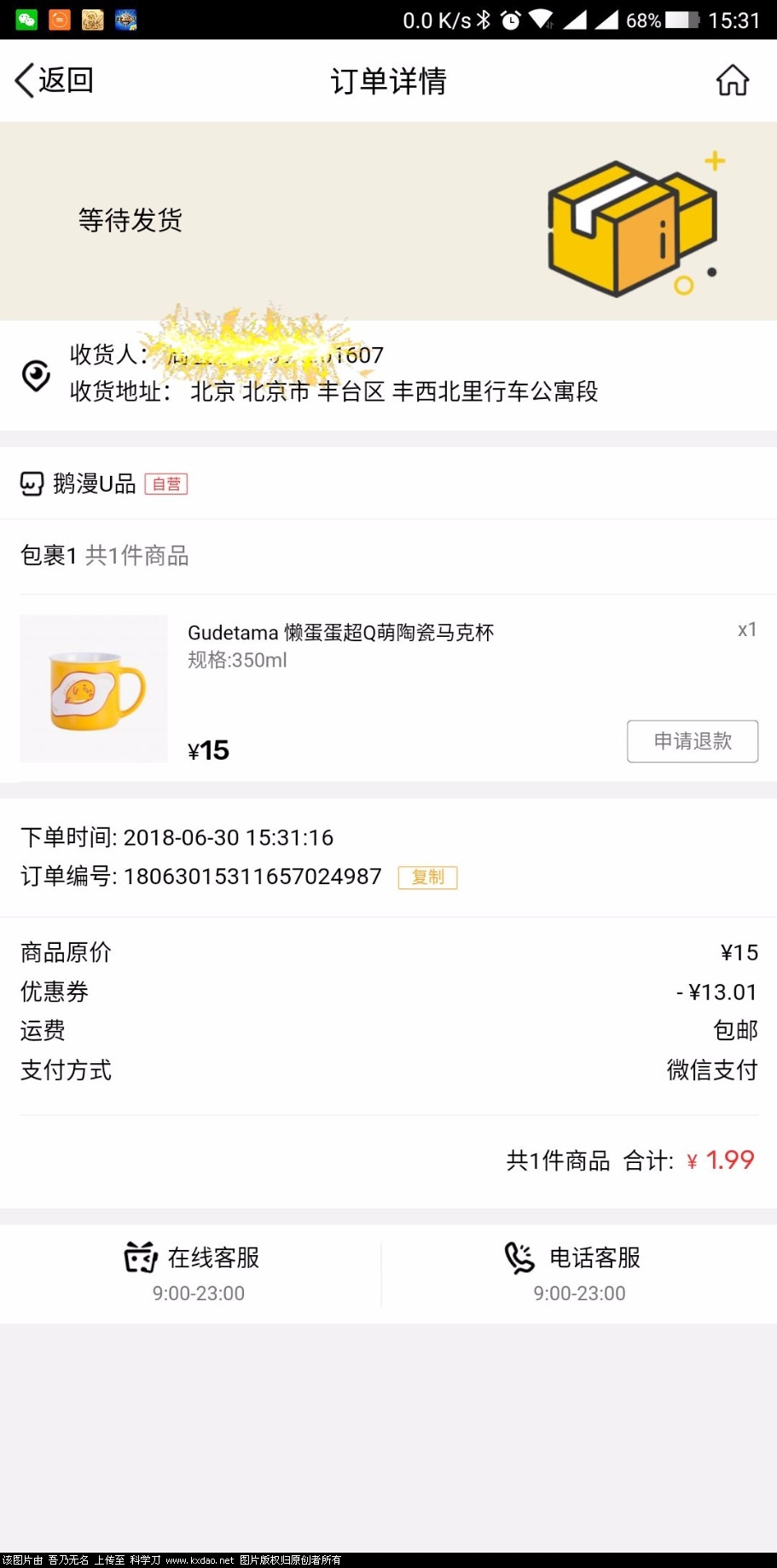Screen dimensions: 777x1568
Task: Copy the order number with 复制
Action: [x=427, y=877]
